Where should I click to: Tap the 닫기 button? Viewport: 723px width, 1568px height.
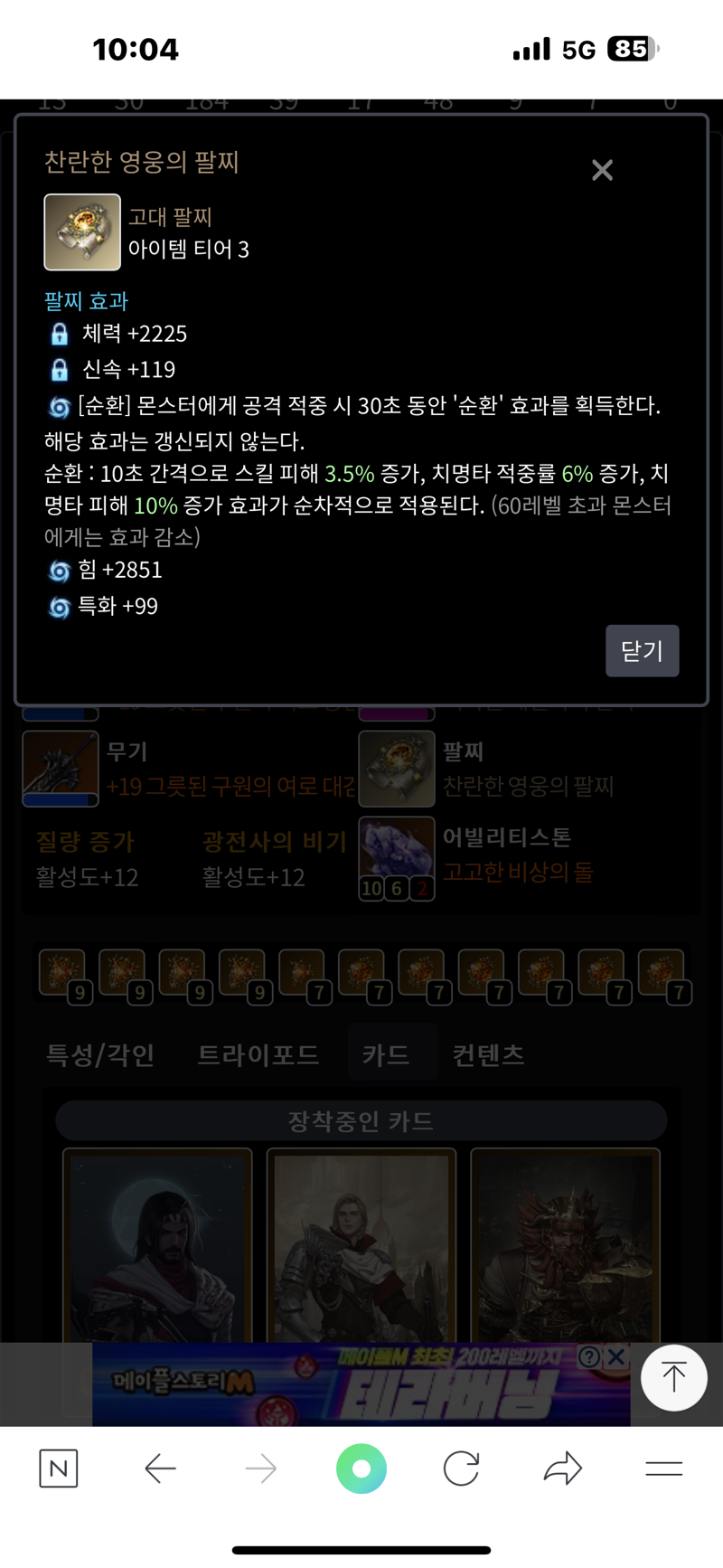pos(642,650)
